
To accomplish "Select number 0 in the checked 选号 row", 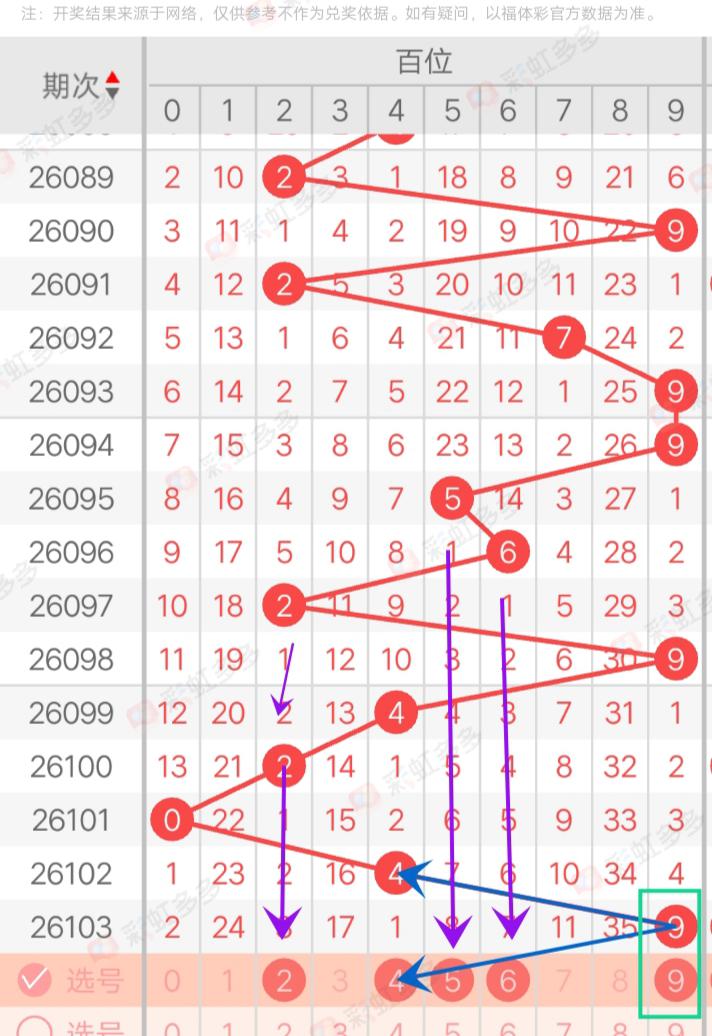I will (172, 981).
